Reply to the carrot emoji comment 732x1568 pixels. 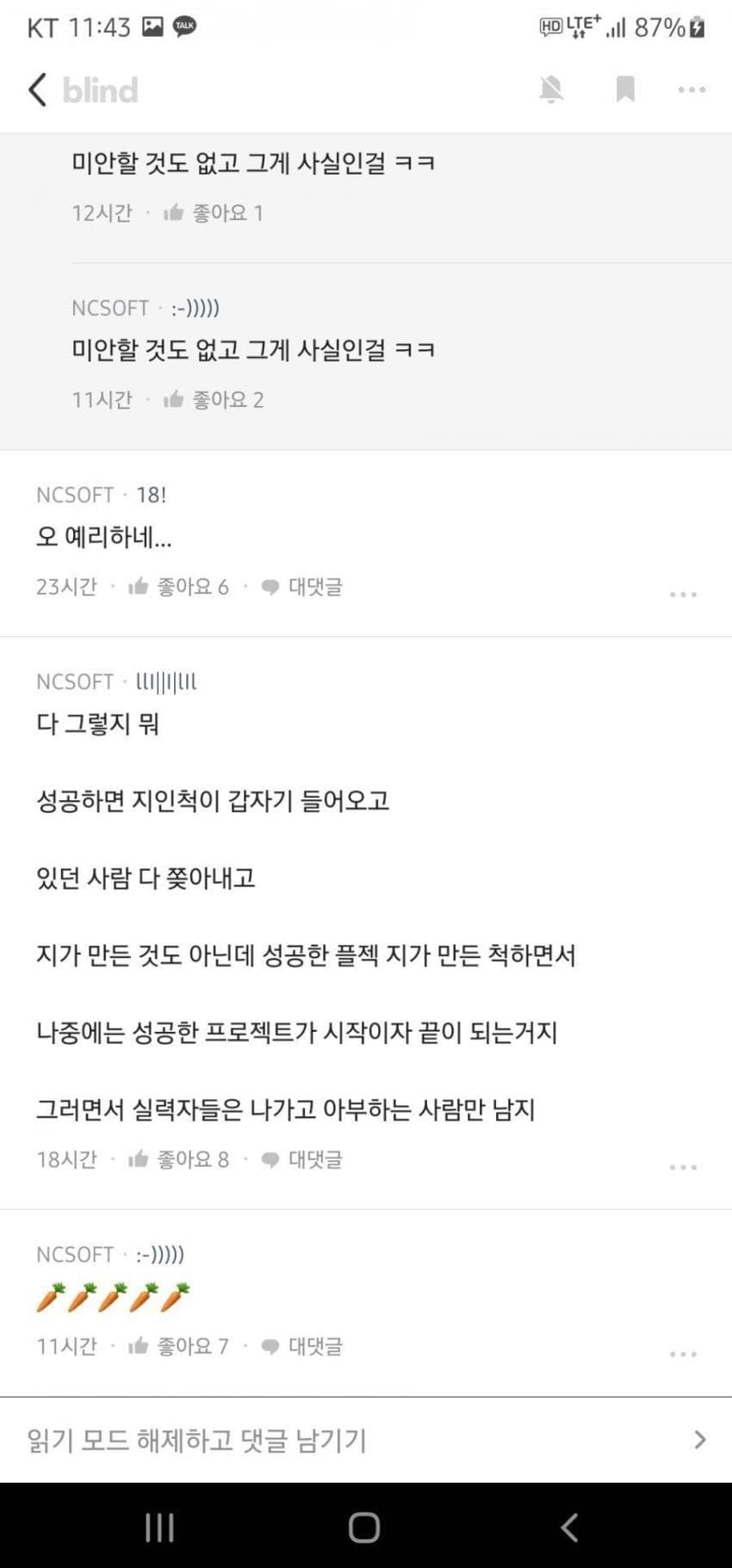tap(301, 1346)
